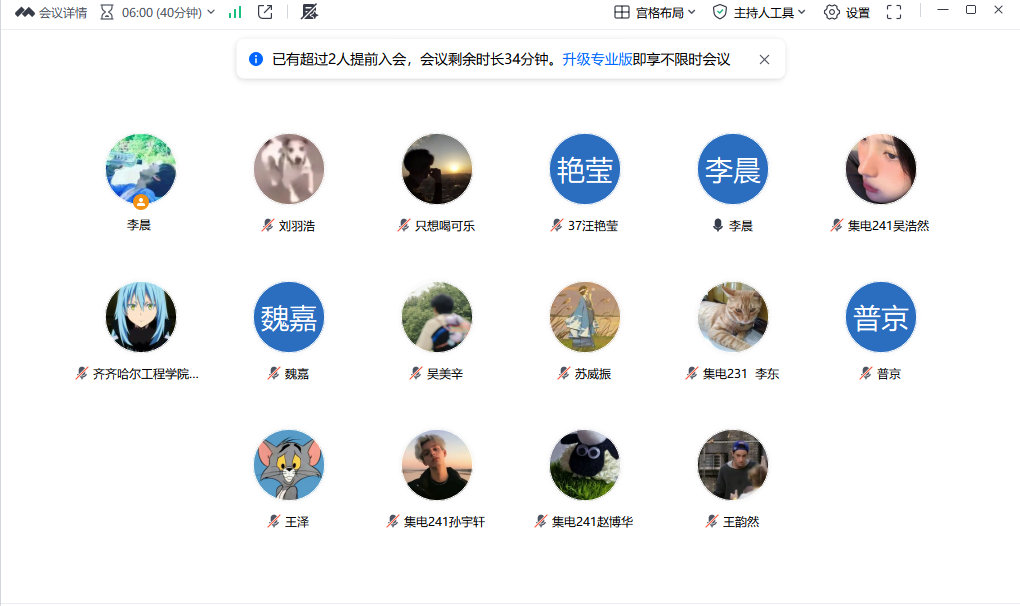Tap the 集电241赵博华 participant tile

(x=585, y=465)
